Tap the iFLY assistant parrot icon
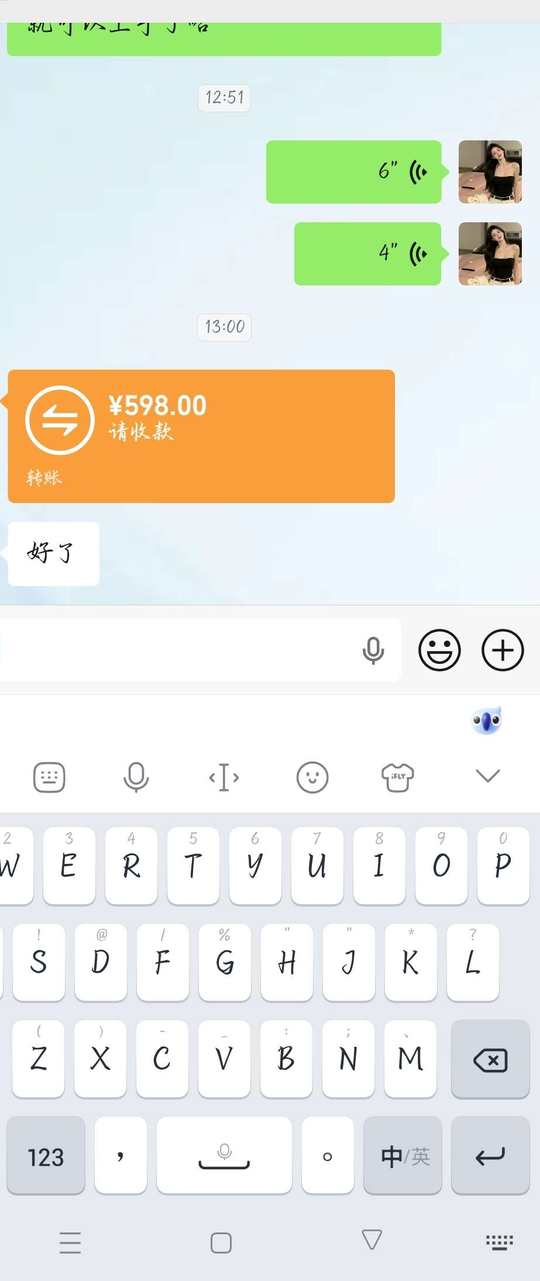This screenshot has height=1281, width=540. pos(487,721)
